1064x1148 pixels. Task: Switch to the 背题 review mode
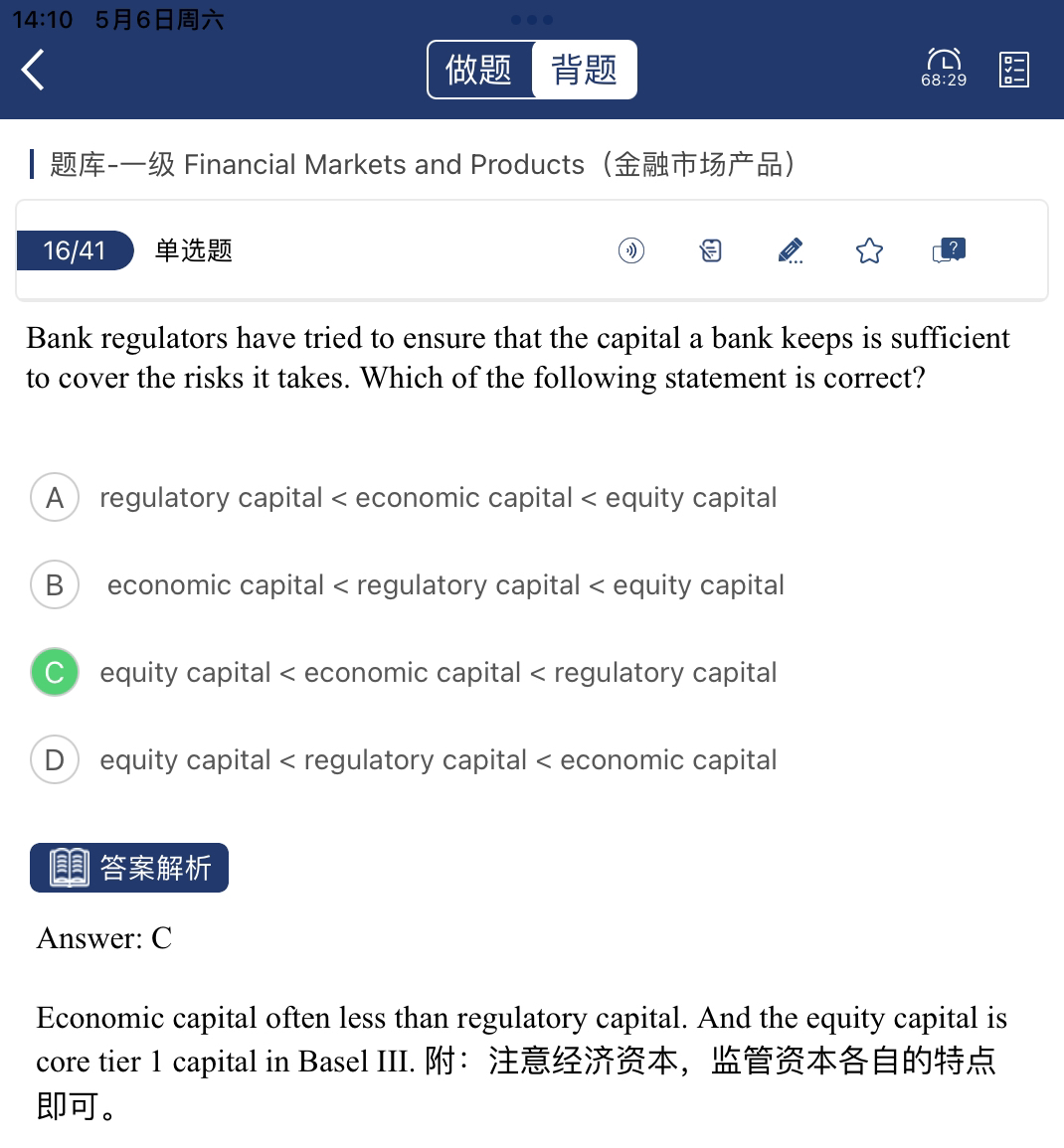584,70
